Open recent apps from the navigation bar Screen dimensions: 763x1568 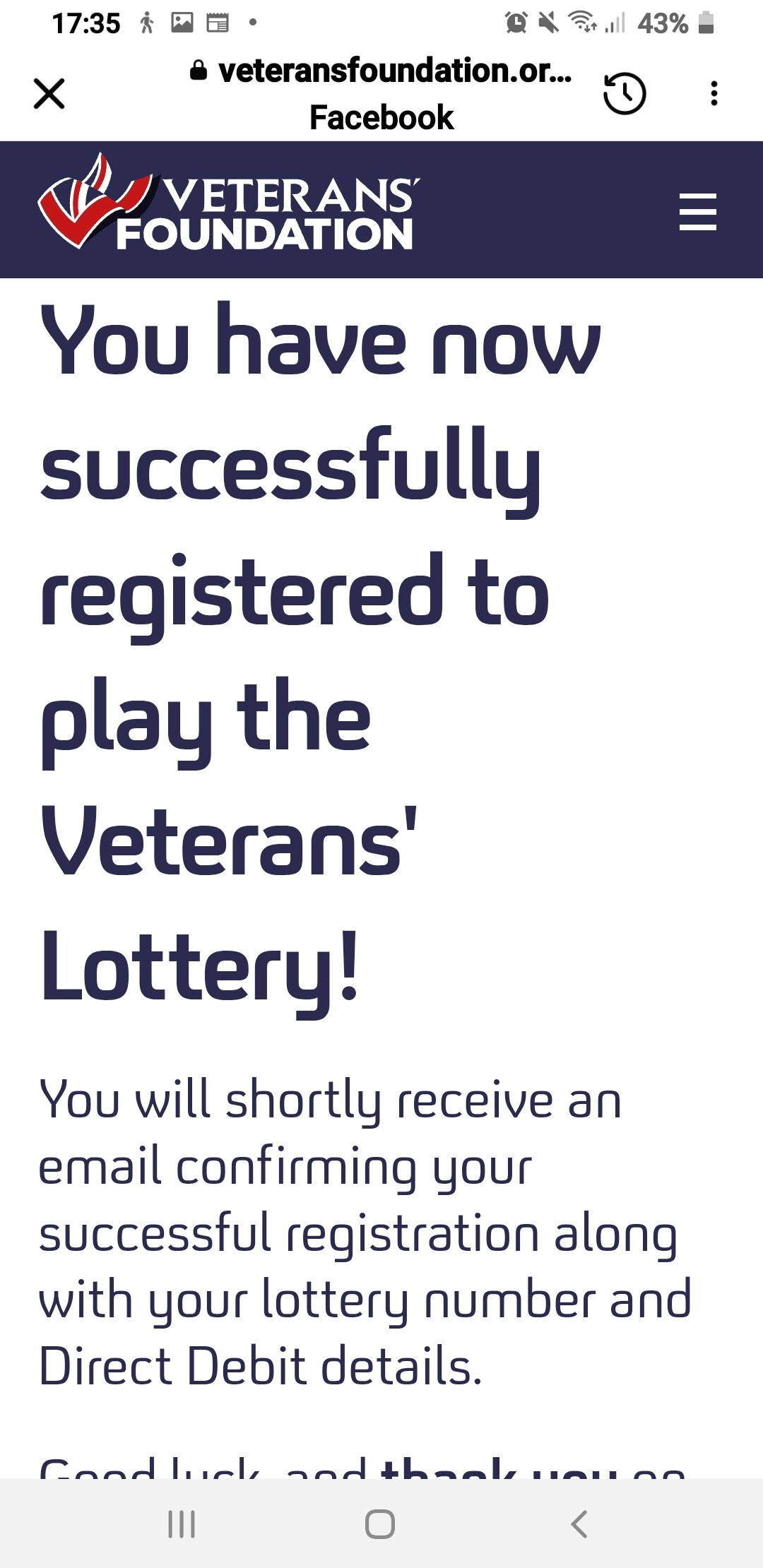coord(182,1524)
